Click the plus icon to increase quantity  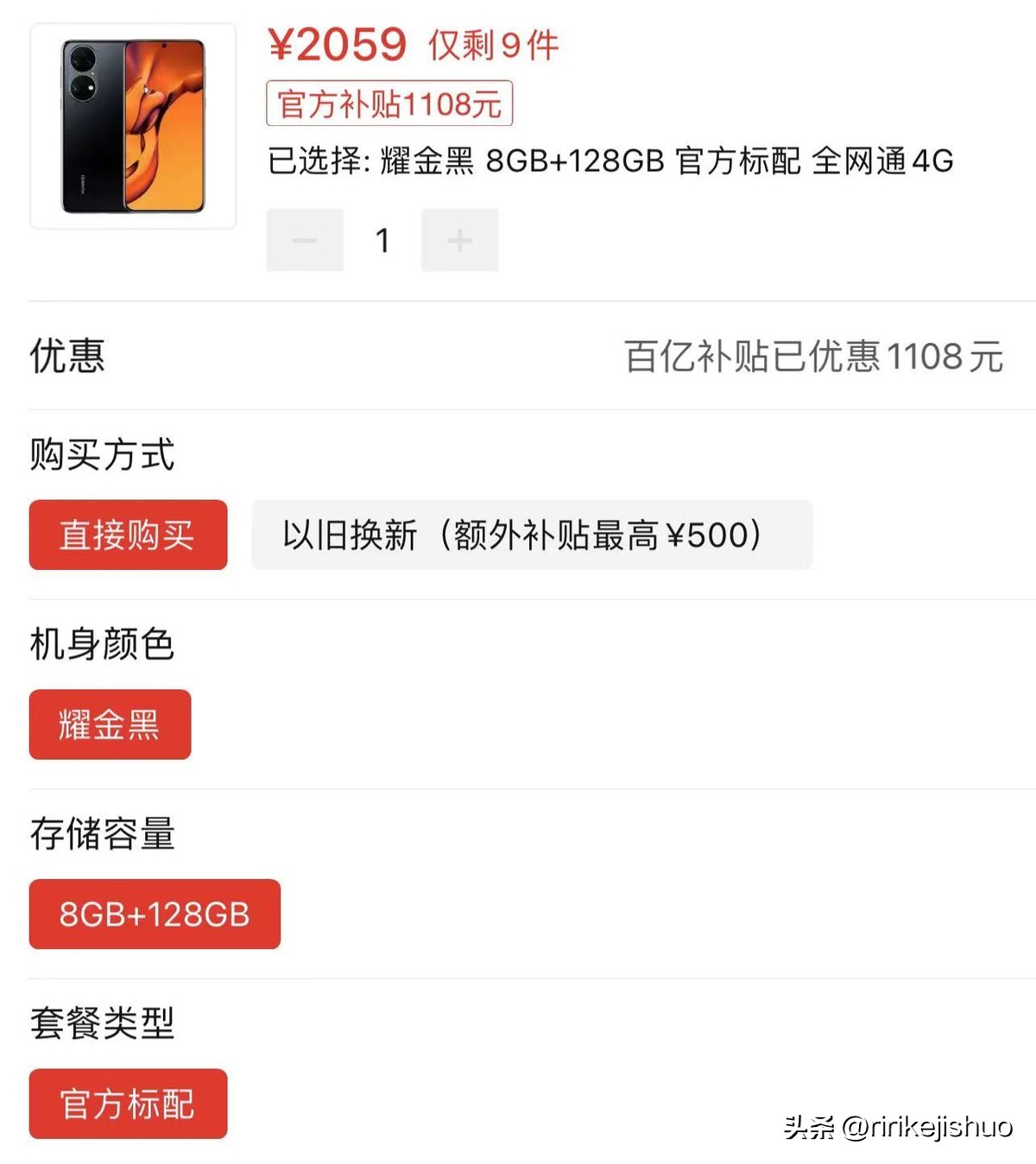(x=459, y=239)
